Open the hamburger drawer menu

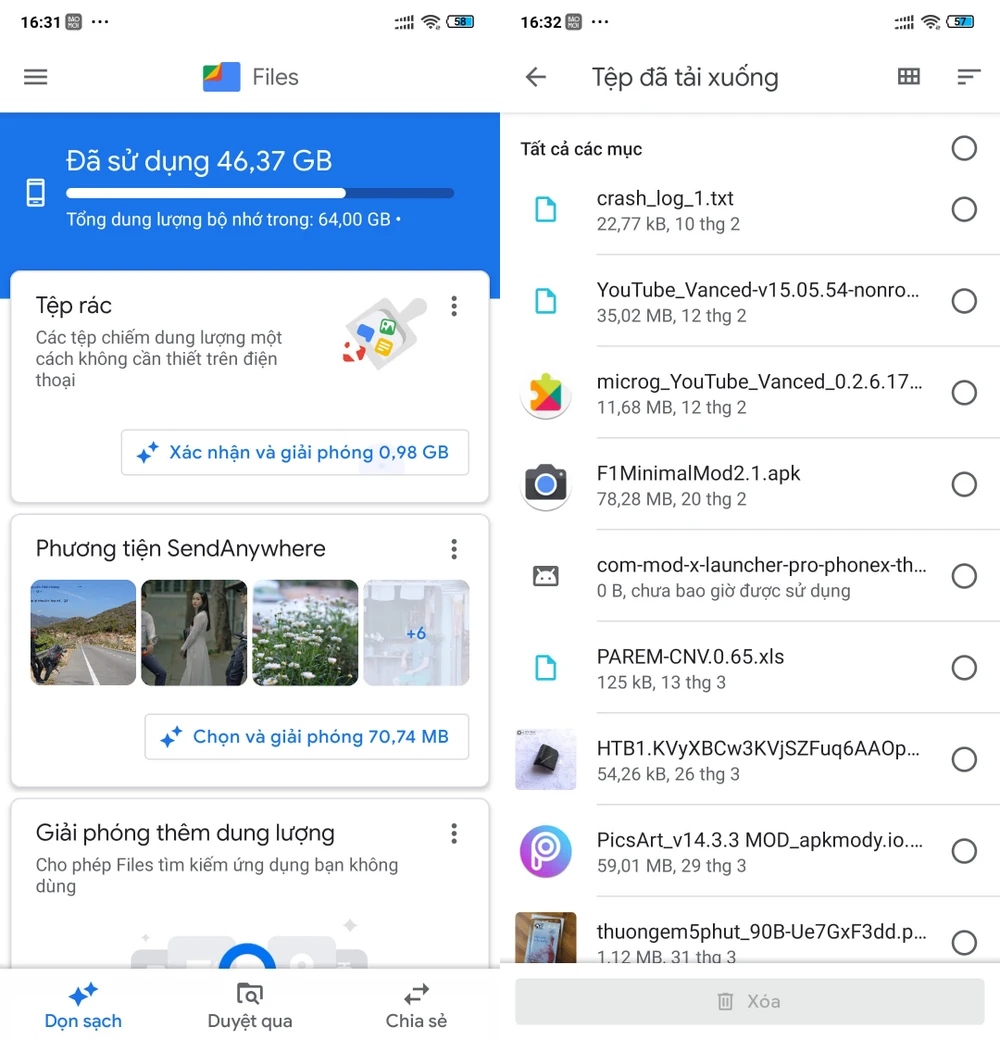pyautogui.click(x=36, y=77)
